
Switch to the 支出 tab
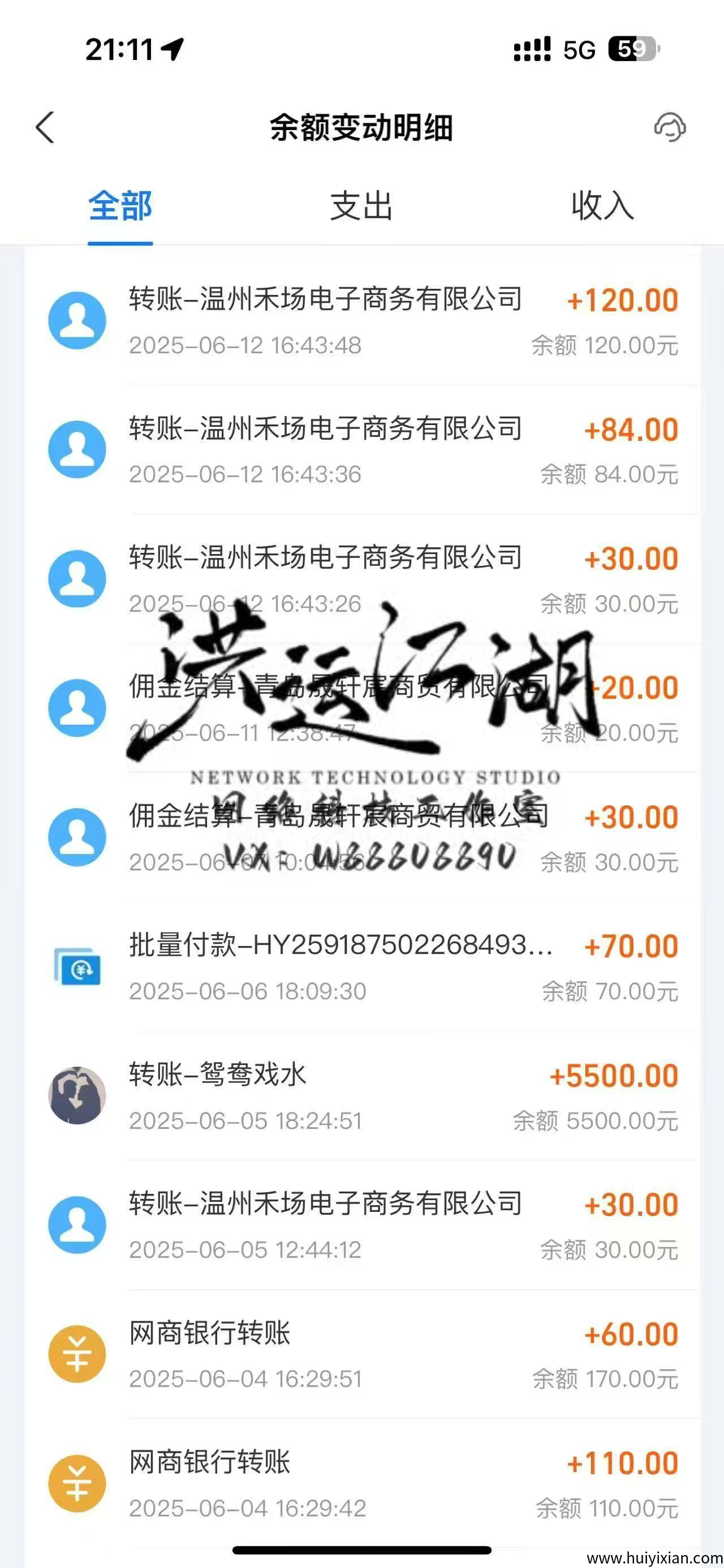pos(361,206)
